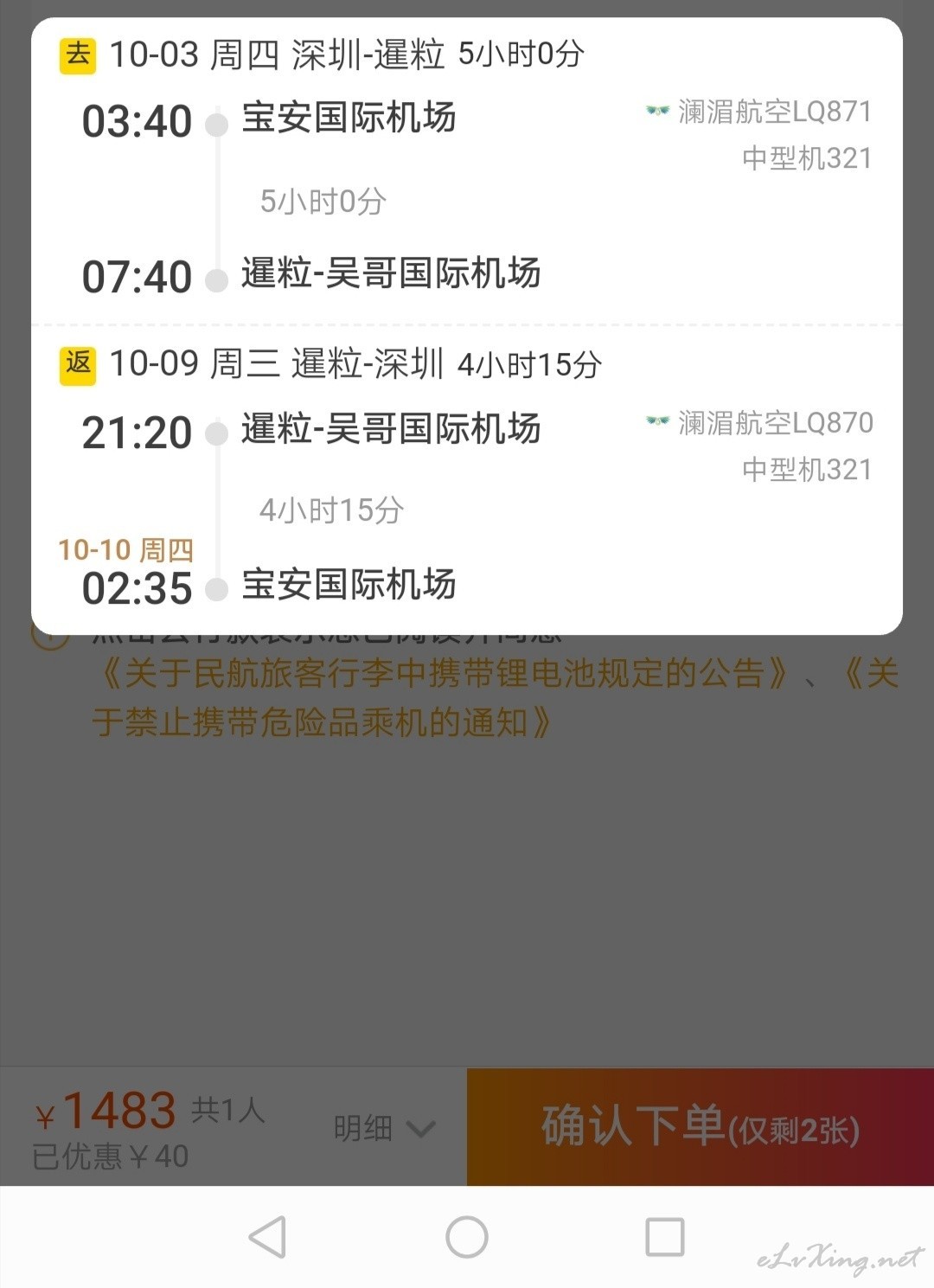Open the recent apps overview
Viewport: 934px width, 1288px height.
[665, 1237]
